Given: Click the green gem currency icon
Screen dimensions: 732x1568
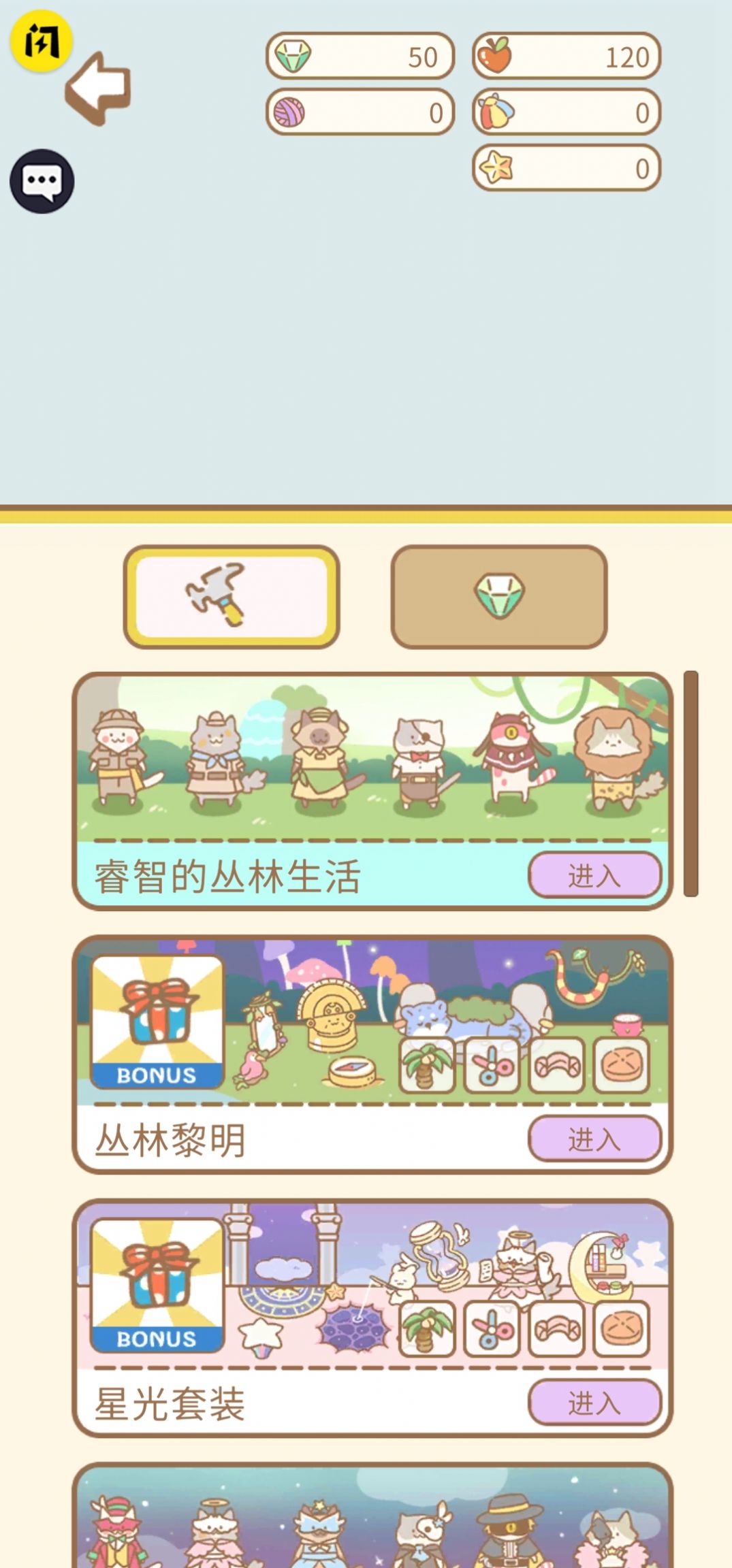Looking at the screenshot, I should pos(293,56).
